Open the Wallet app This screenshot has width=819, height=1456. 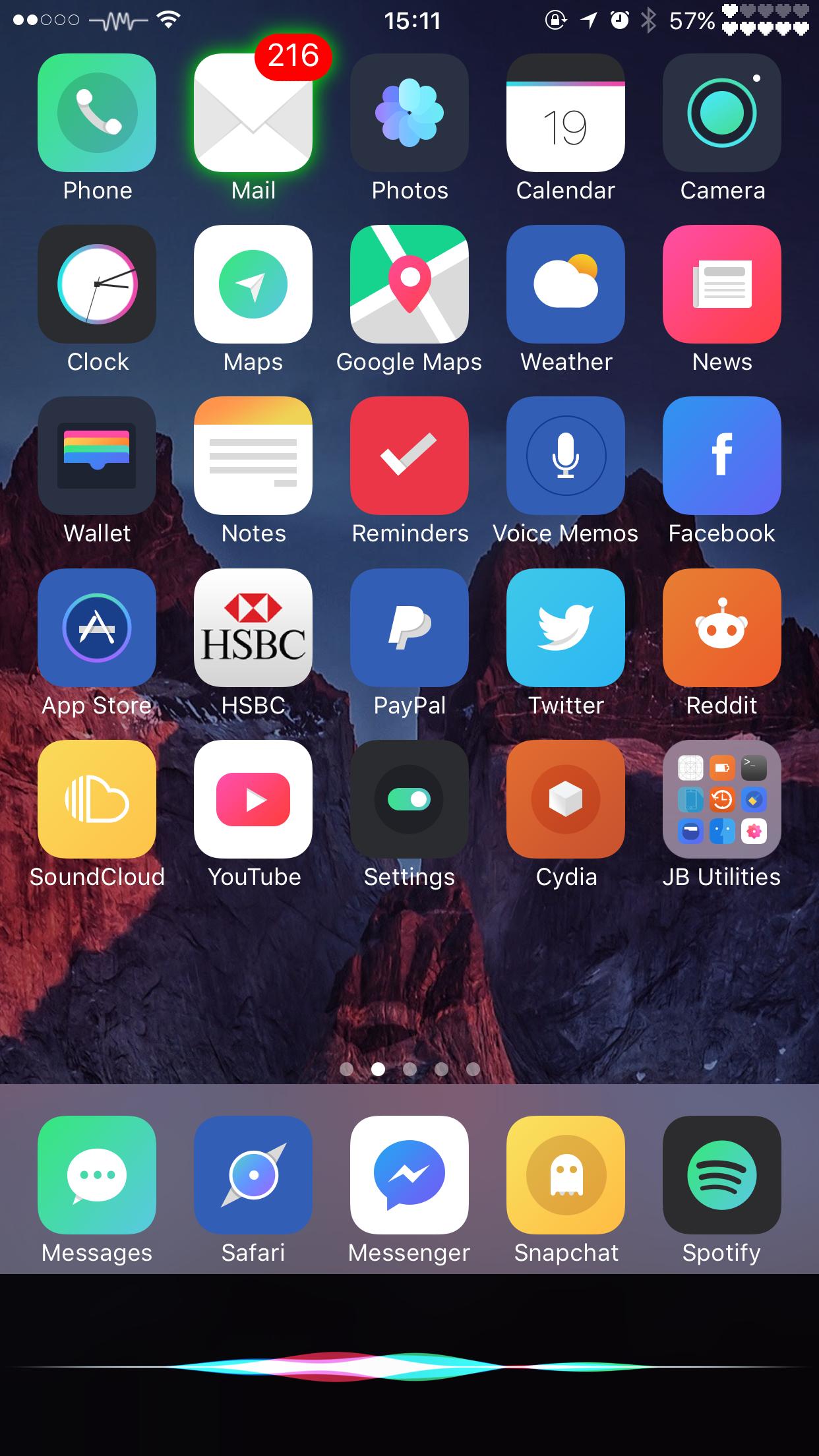point(97,456)
